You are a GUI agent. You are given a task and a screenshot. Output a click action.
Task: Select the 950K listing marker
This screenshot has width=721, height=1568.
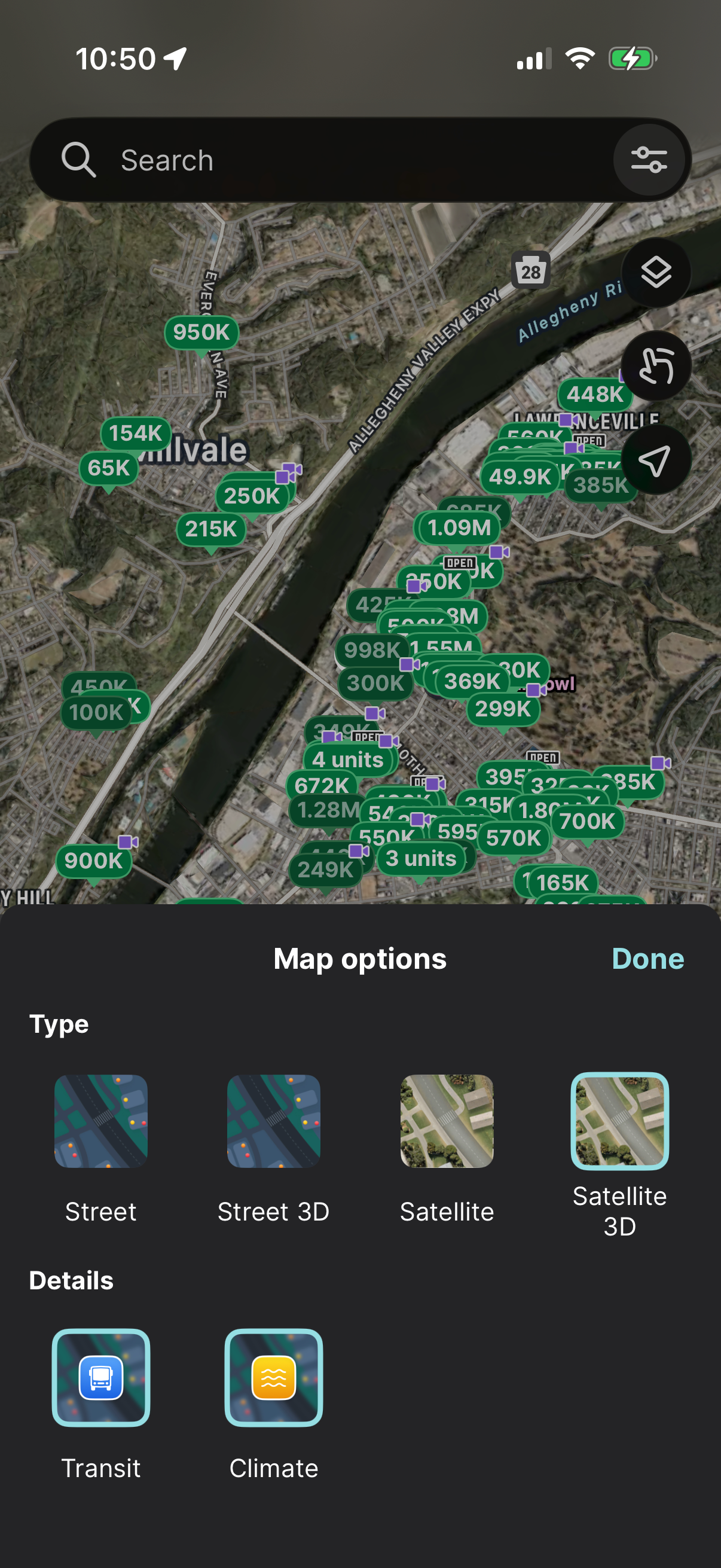click(x=201, y=332)
